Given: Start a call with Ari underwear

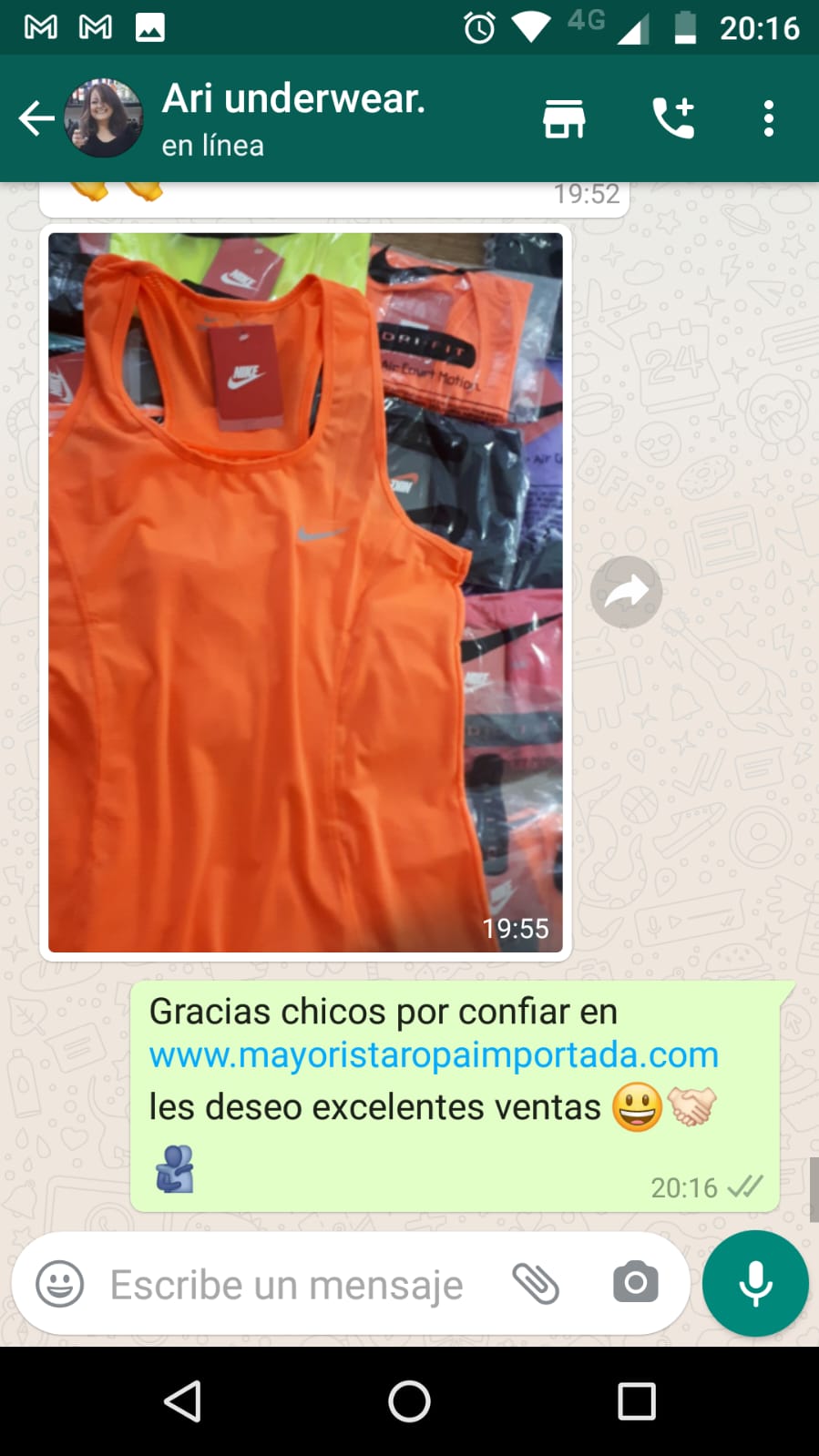Looking at the screenshot, I should 674,118.
